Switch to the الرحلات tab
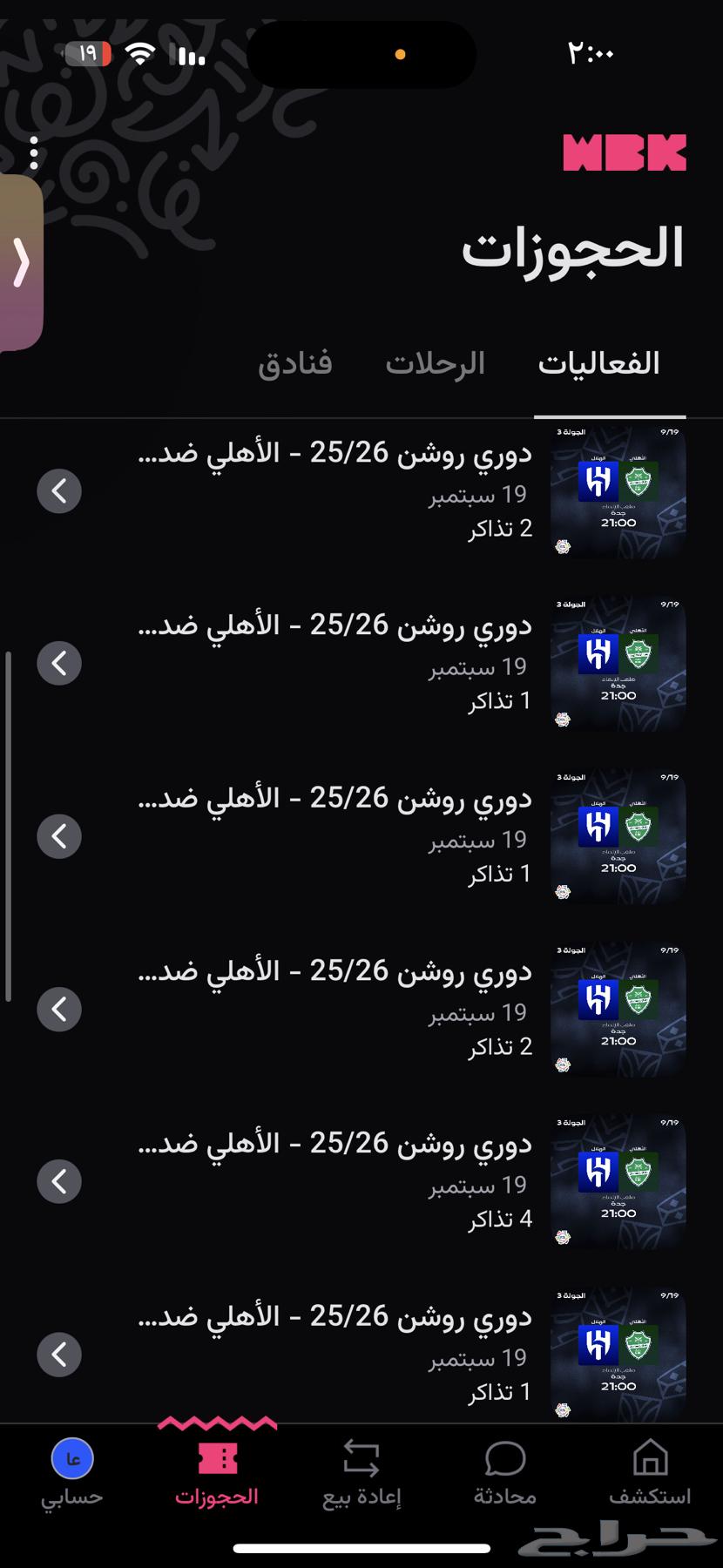 (435, 362)
